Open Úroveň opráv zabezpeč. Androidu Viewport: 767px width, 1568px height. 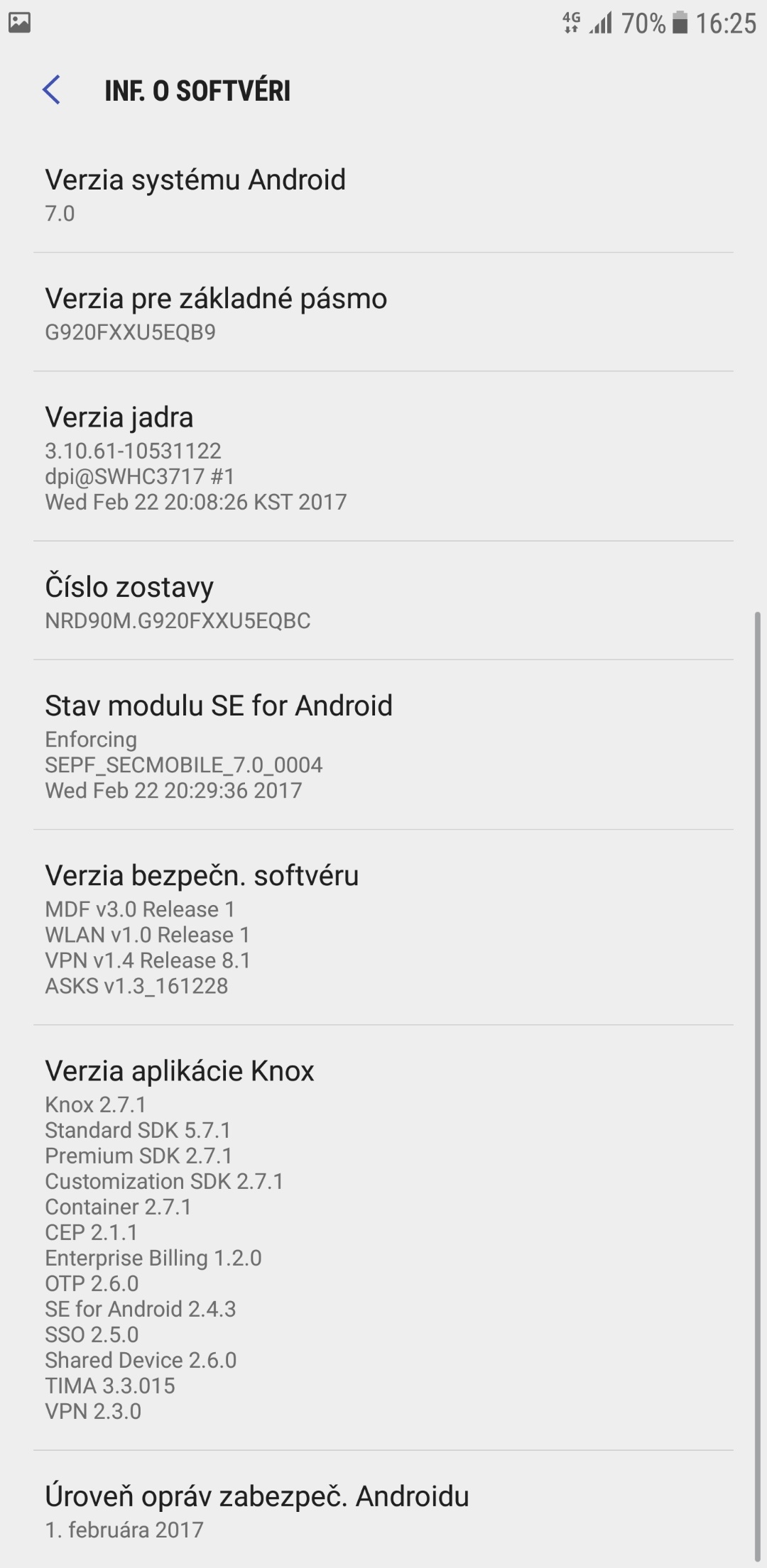click(x=383, y=1509)
